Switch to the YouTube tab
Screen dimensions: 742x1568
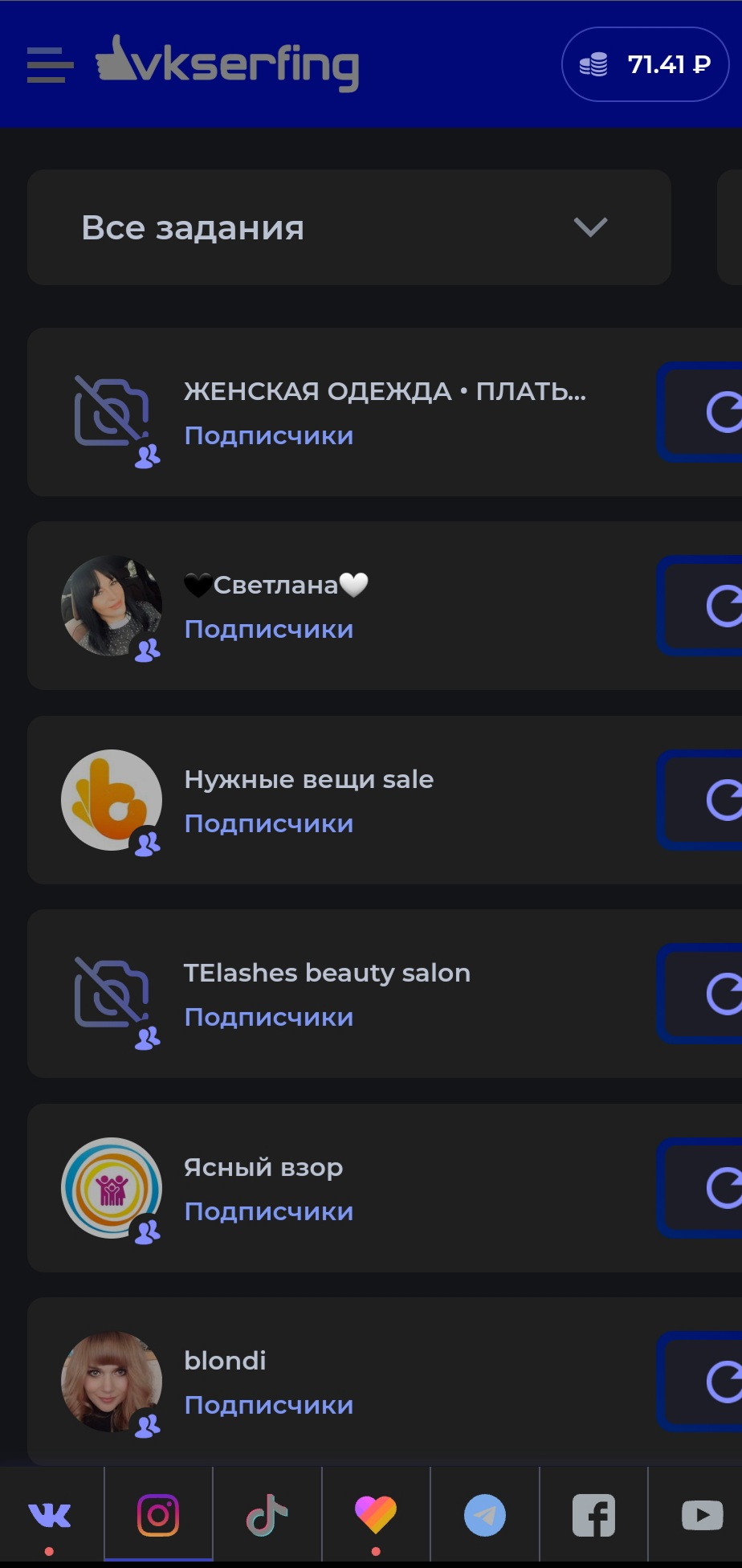click(701, 1515)
